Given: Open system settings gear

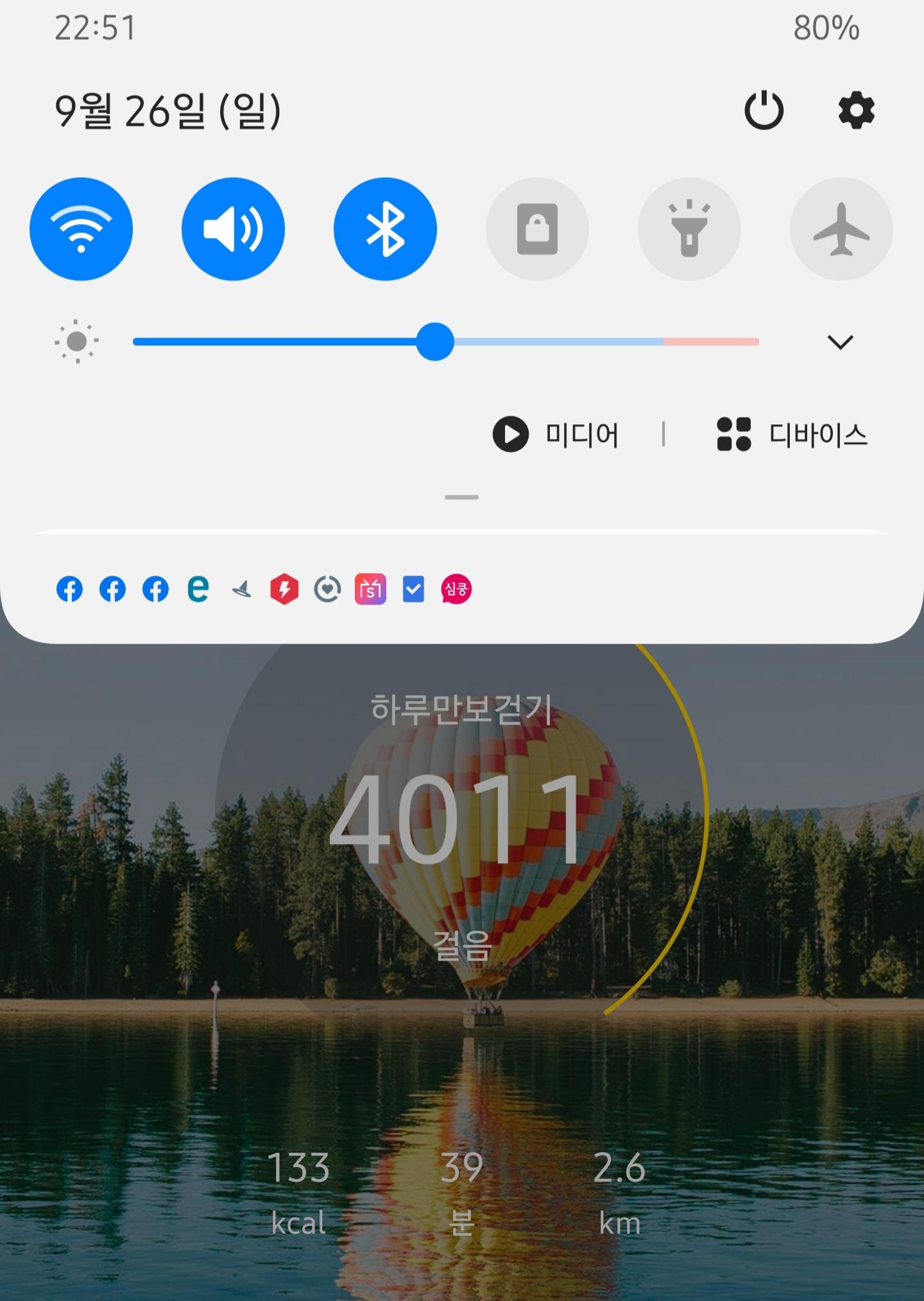Looking at the screenshot, I should point(857,110).
